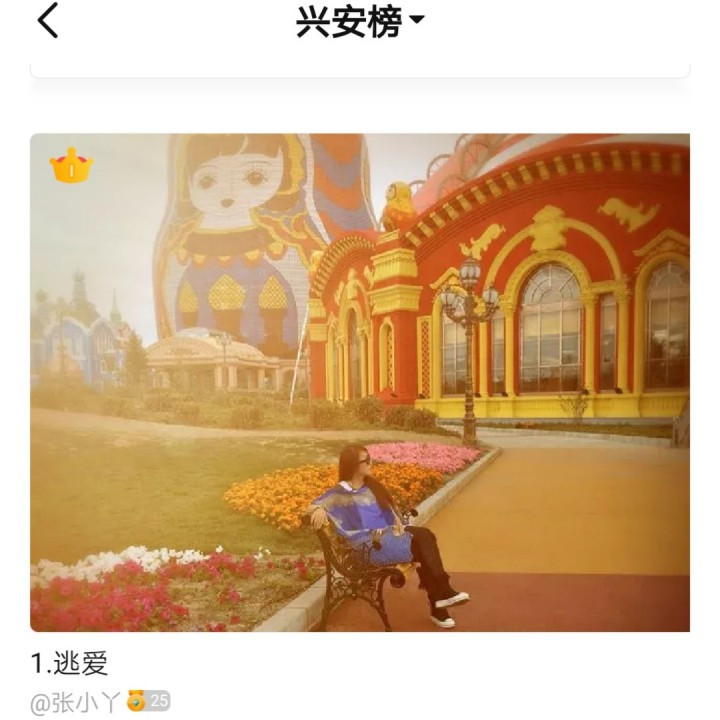Screen dimensions: 720x720
Task: Expand the 兴安榜 dropdown
Action: click(x=360, y=21)
